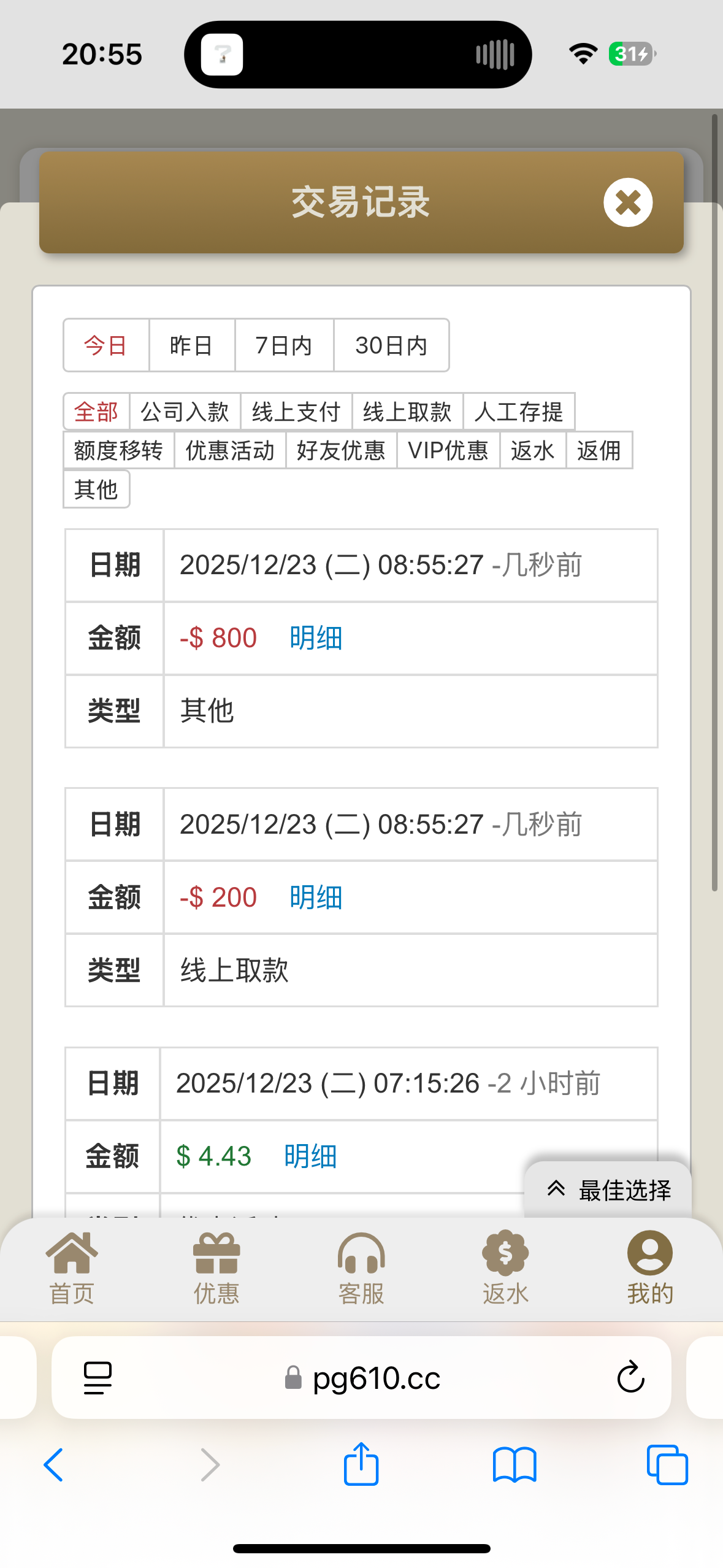Image resolution: width=723 pixels, height=1568 pixels.
Task: Select the 今日 date filter
Action: tap(105, 345)
